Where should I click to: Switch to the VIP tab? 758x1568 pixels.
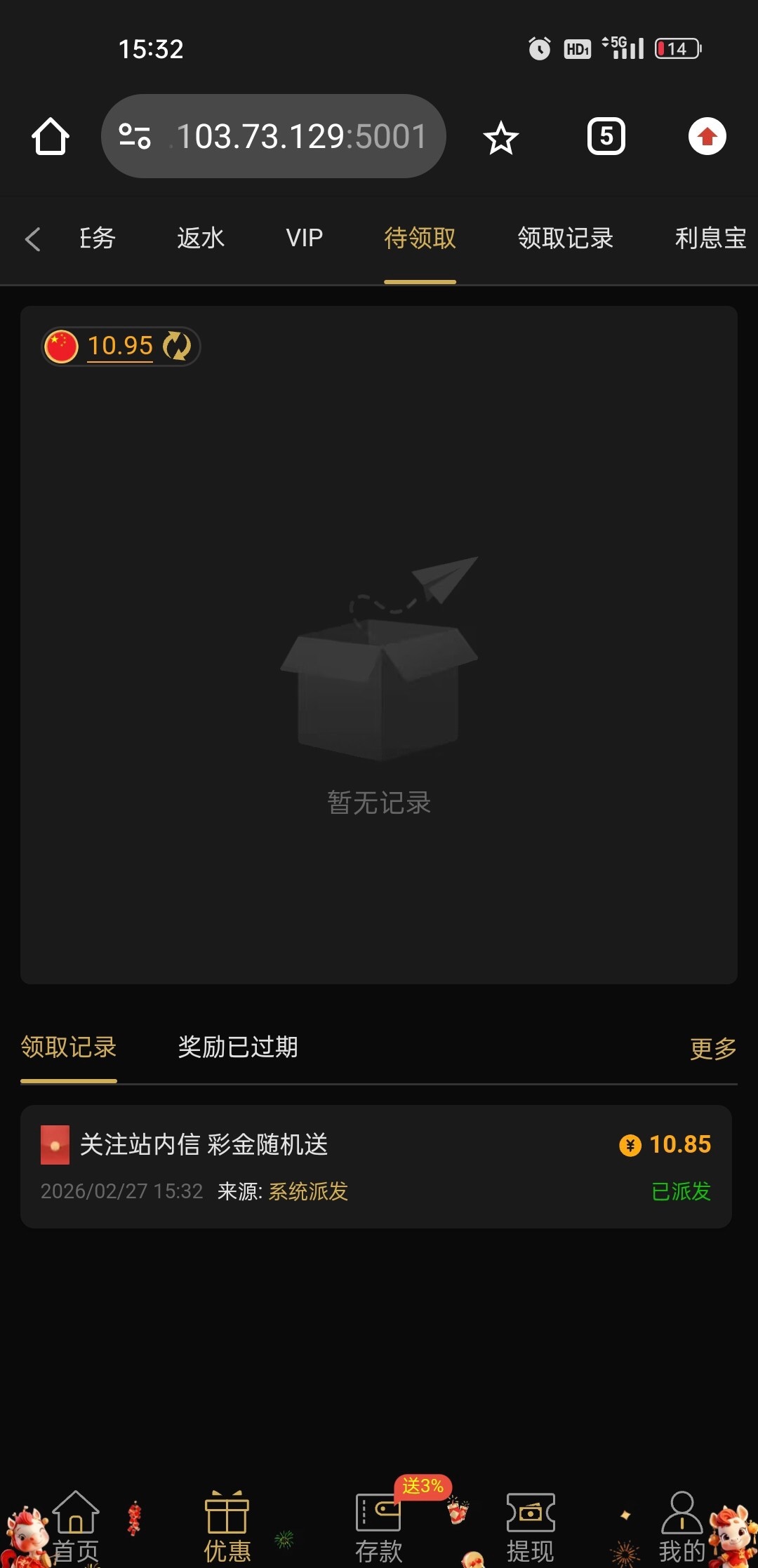click(x=305, y=239)
